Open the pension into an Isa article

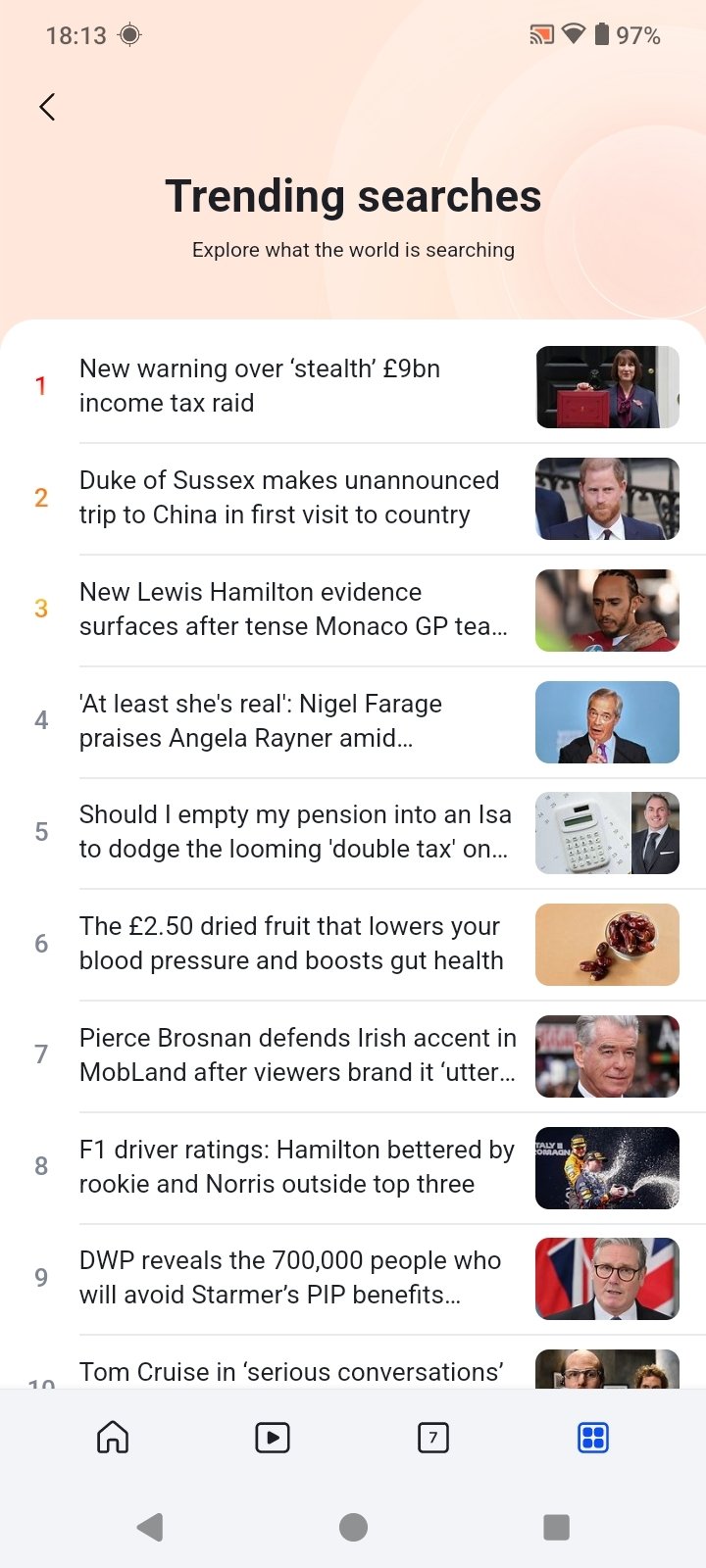coord(353,832)
